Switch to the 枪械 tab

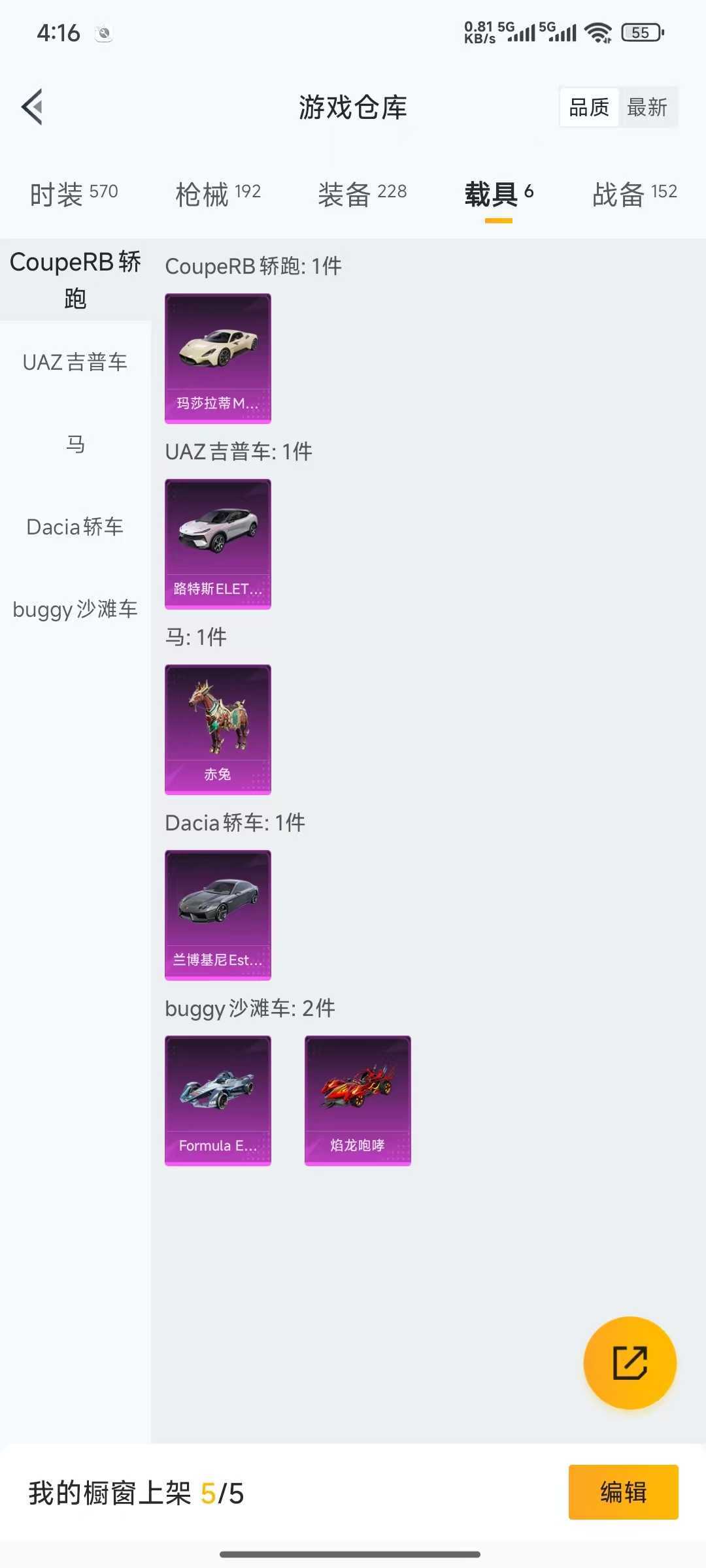[x=218, y=194]
